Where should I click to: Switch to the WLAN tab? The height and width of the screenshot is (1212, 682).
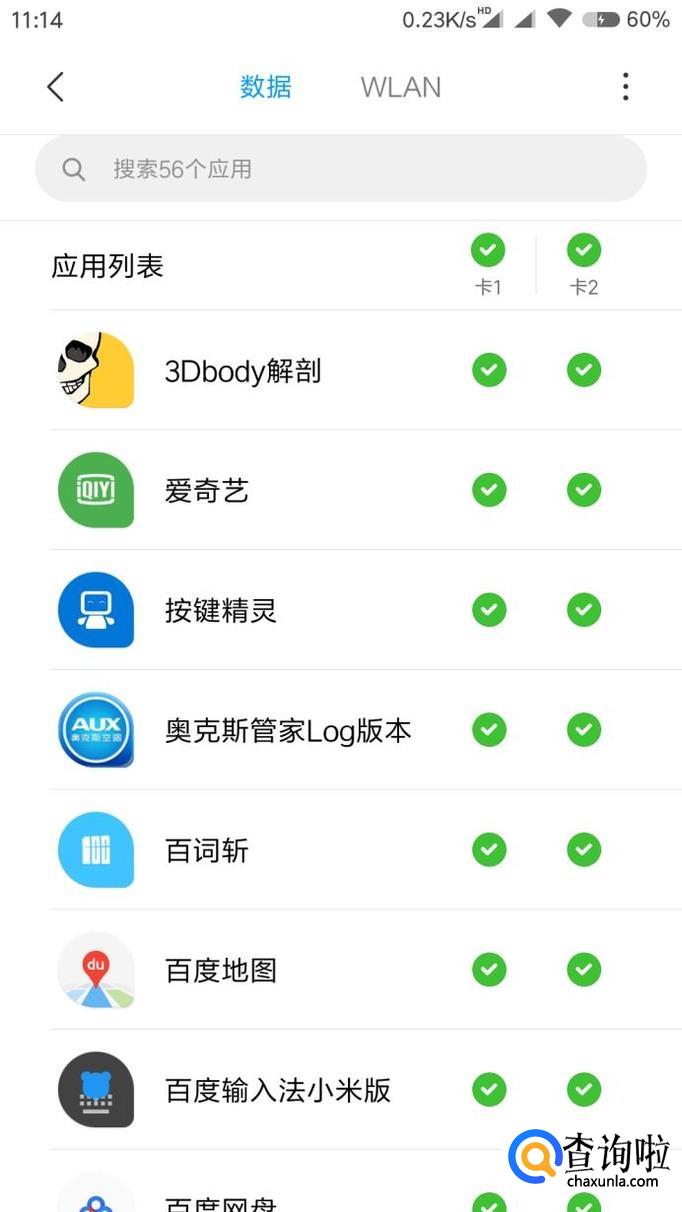[400, 87]
